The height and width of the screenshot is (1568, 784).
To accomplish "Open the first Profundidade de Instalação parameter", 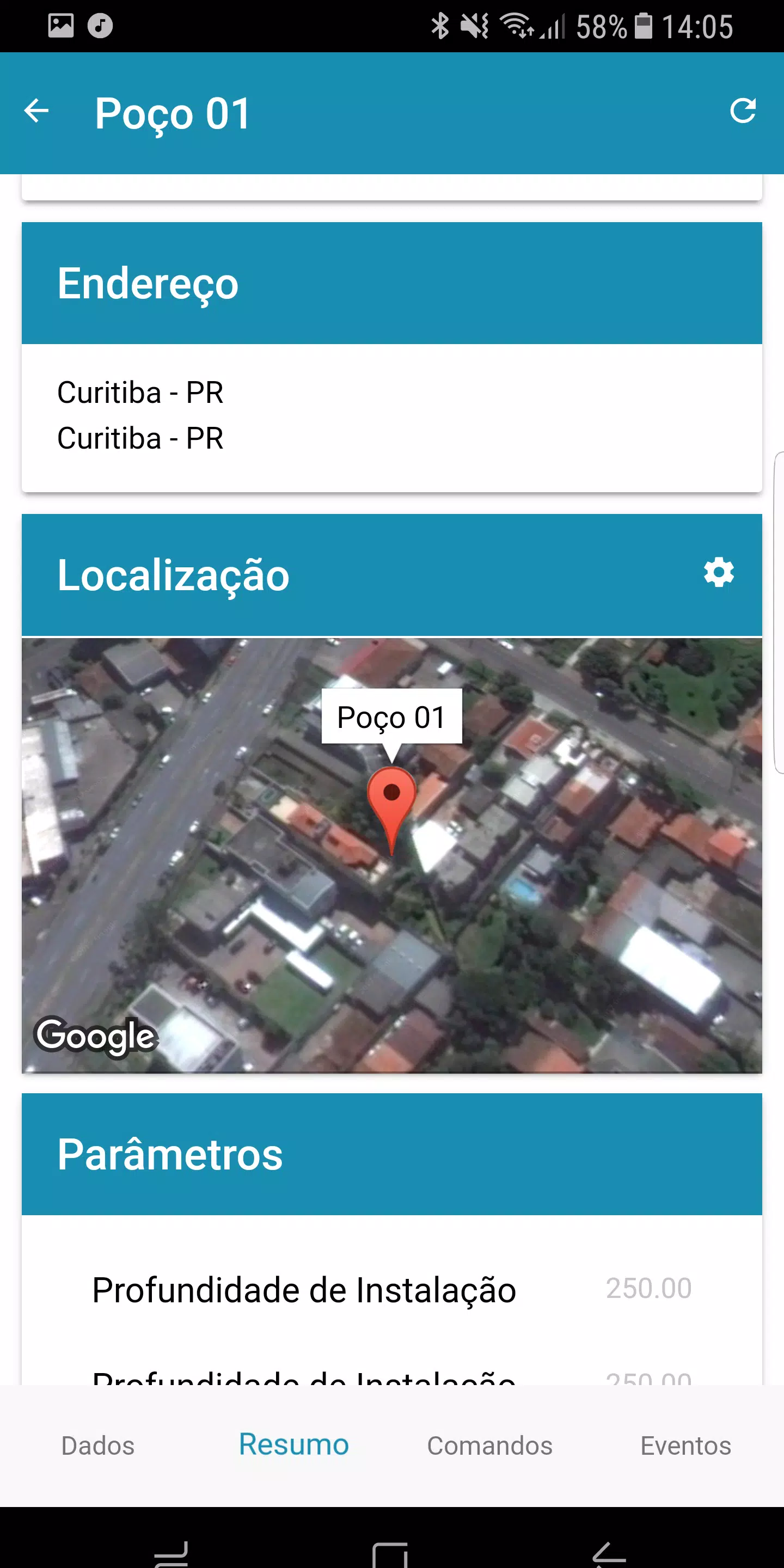I will pos(392,1289).
